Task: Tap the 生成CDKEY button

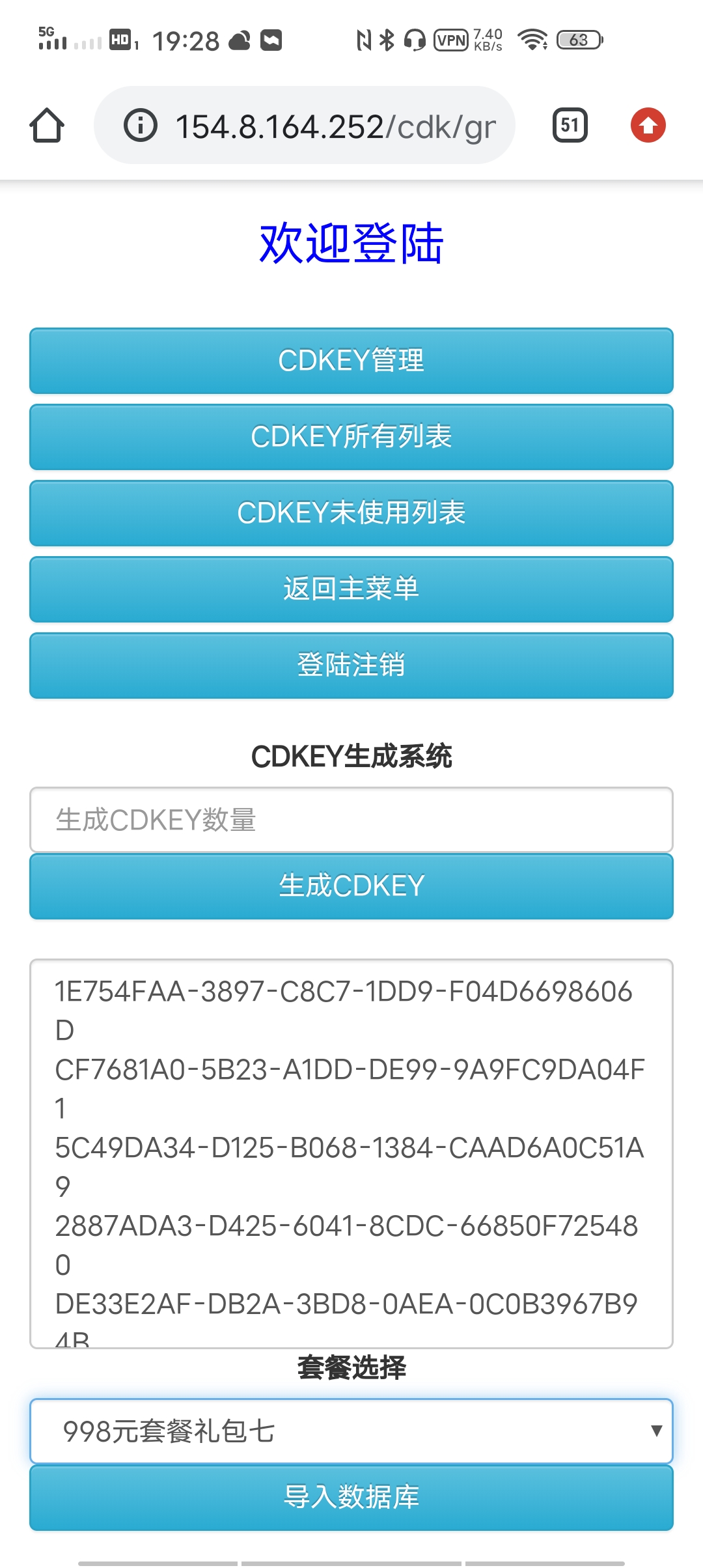Action: click(x=351, y=886)
